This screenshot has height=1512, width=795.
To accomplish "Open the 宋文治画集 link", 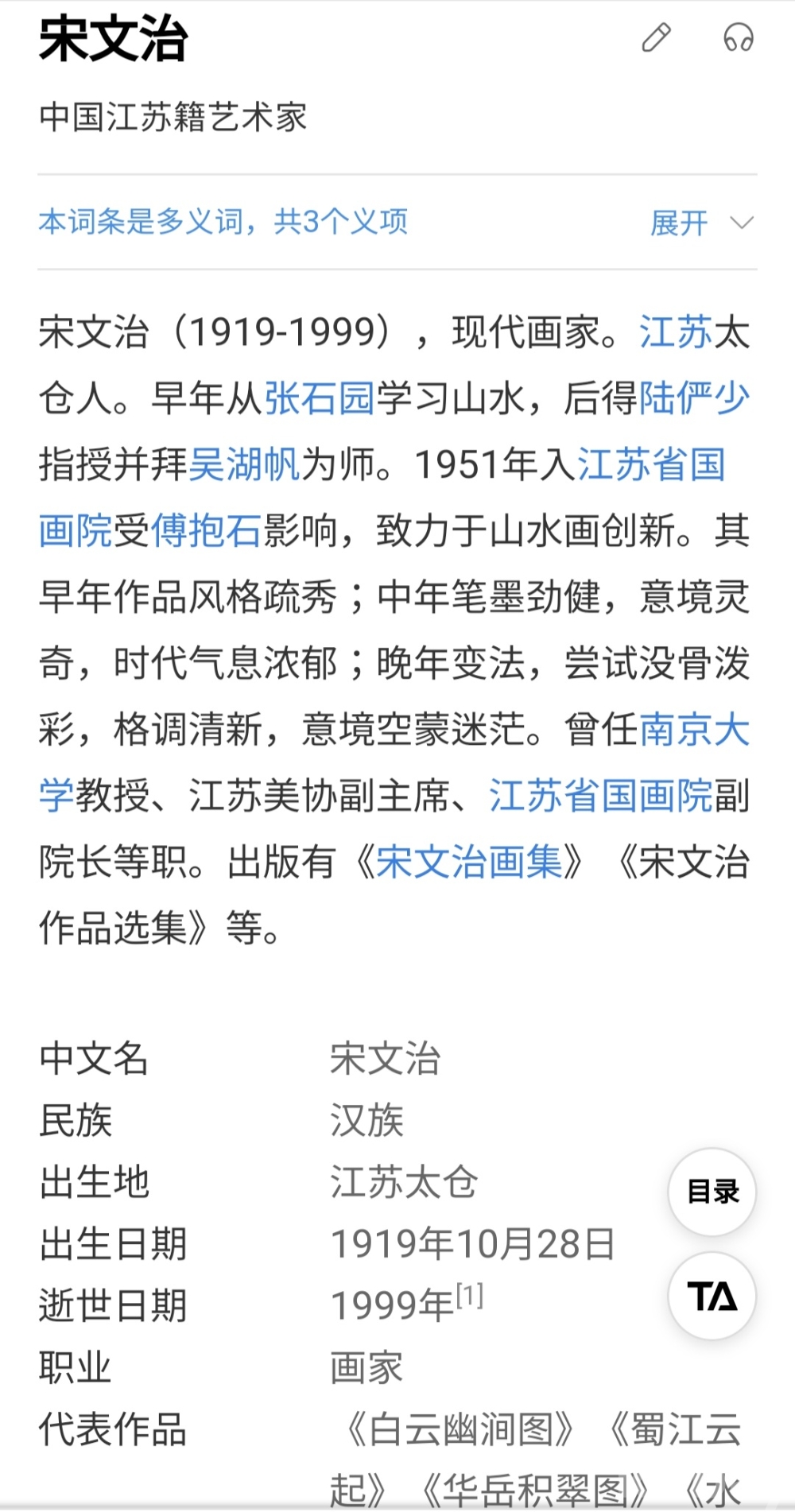I will point(469,862).
